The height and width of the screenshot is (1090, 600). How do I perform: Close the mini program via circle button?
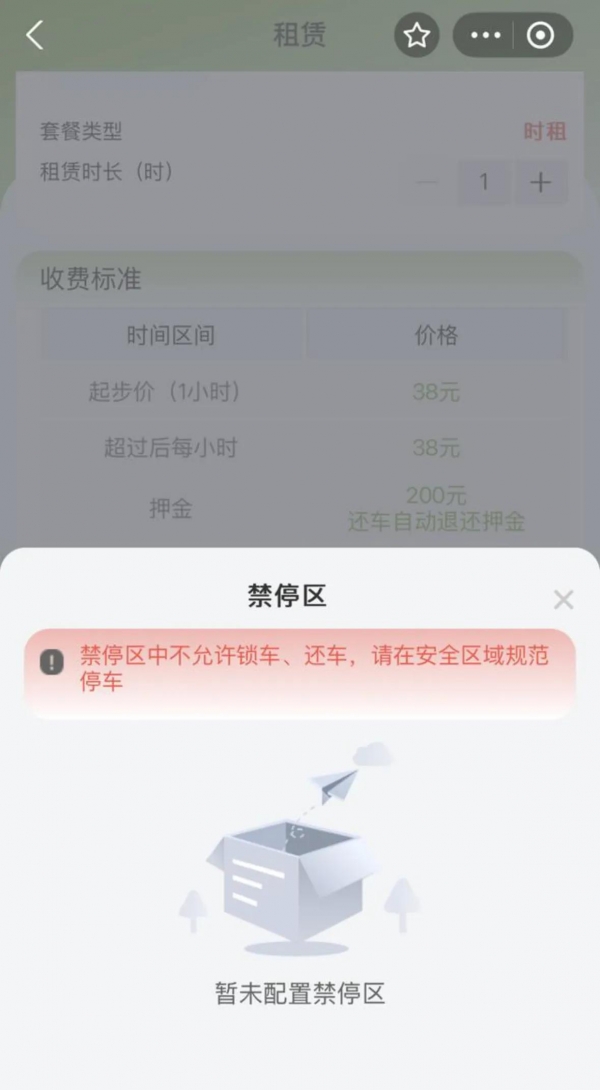pos(540,36)
